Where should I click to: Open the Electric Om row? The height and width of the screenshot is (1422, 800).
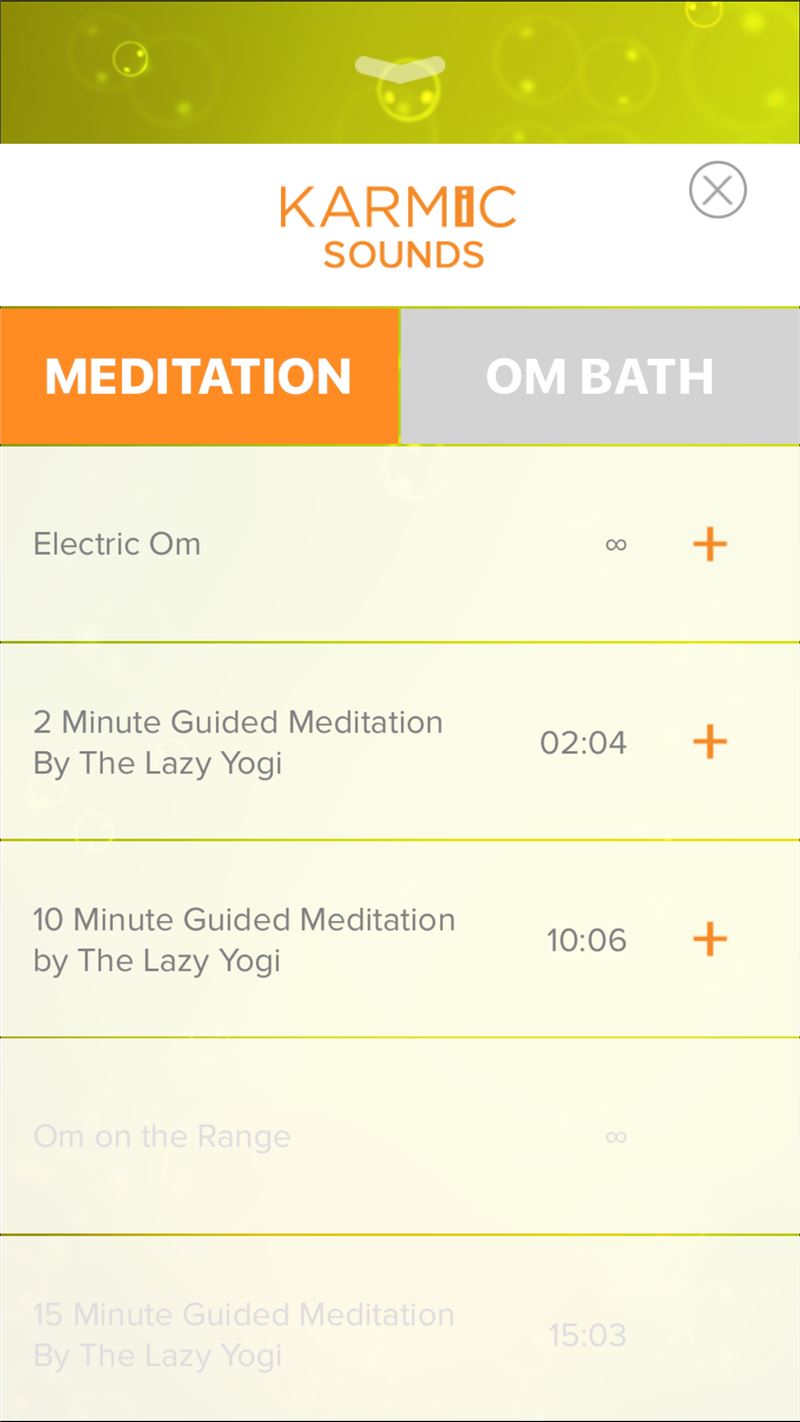[400, 544]
